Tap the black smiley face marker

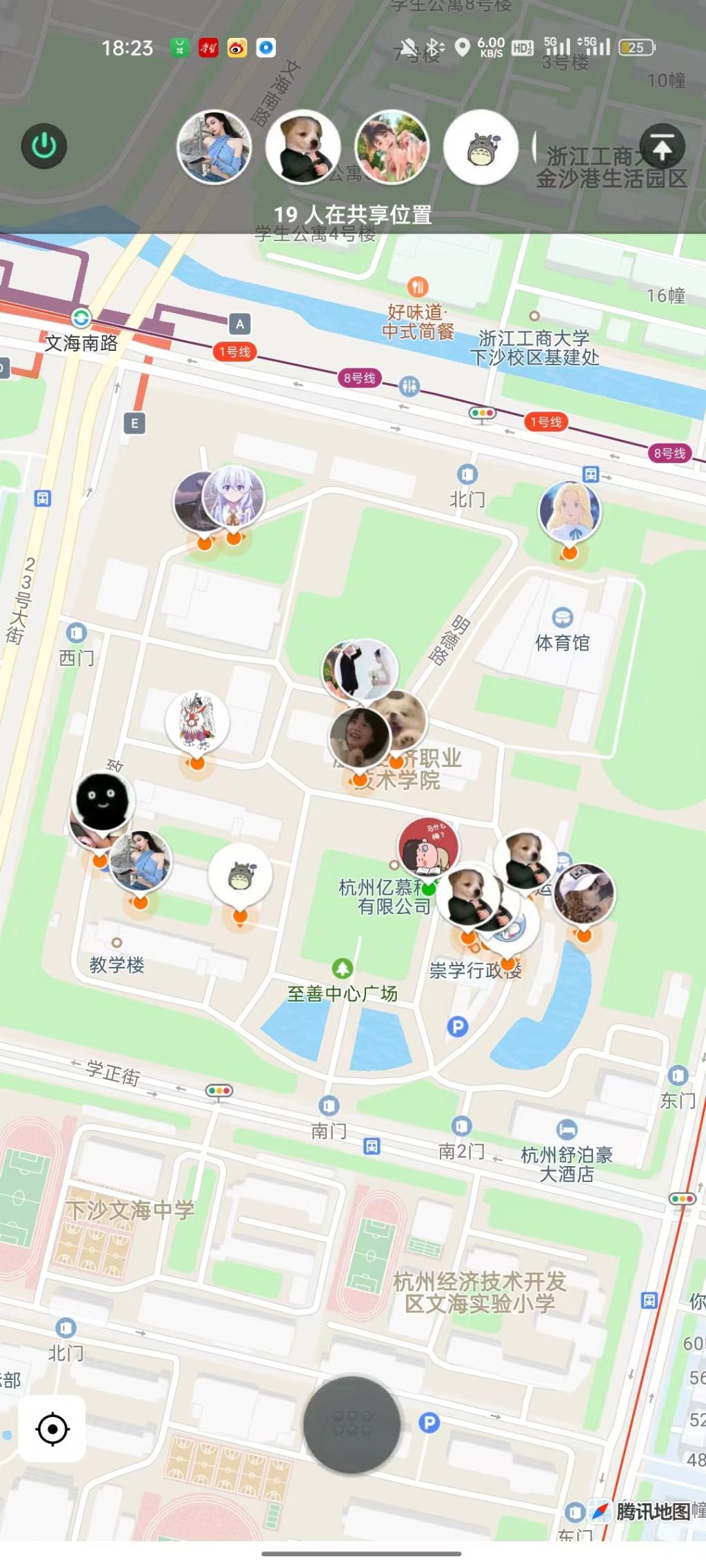coord(103,802)
